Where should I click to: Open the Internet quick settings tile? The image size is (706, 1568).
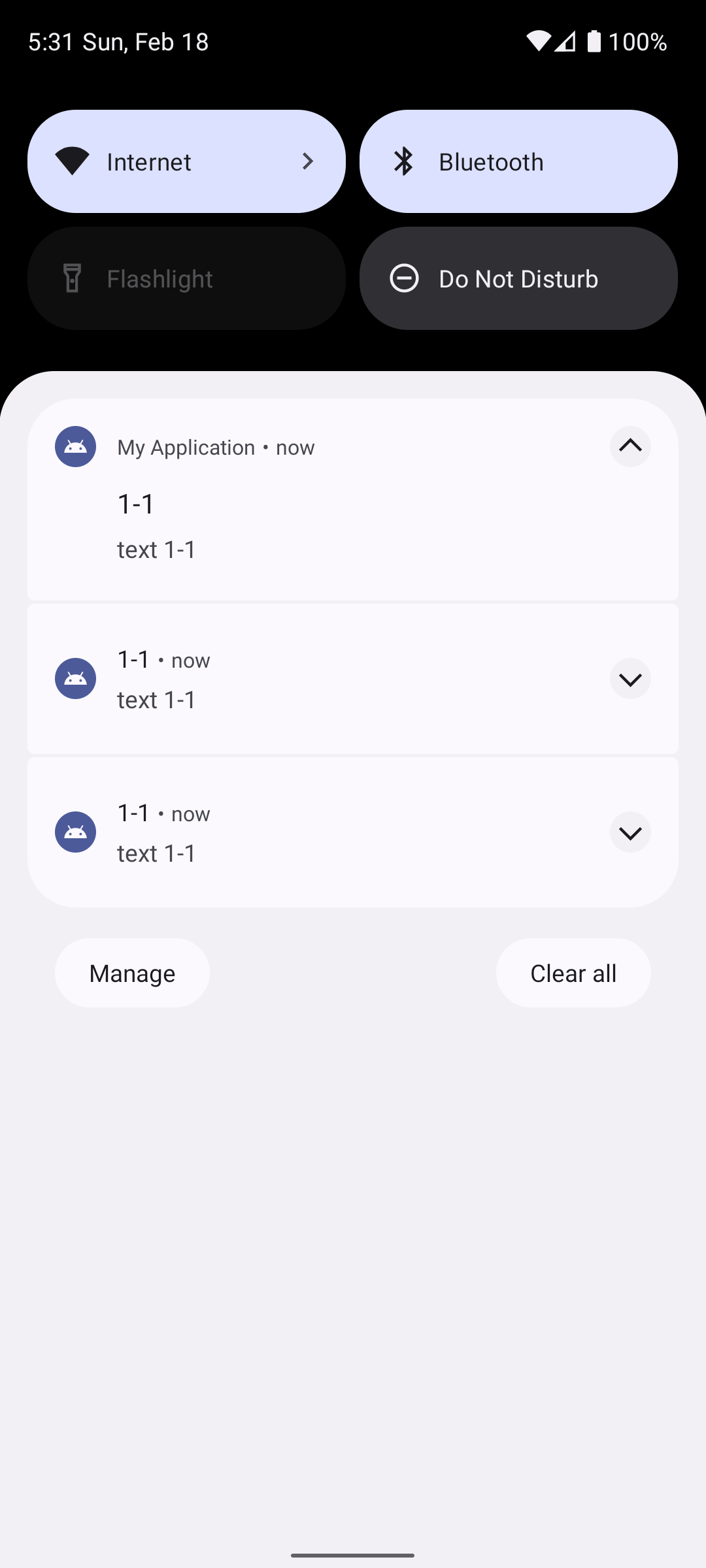coord(186,161)
